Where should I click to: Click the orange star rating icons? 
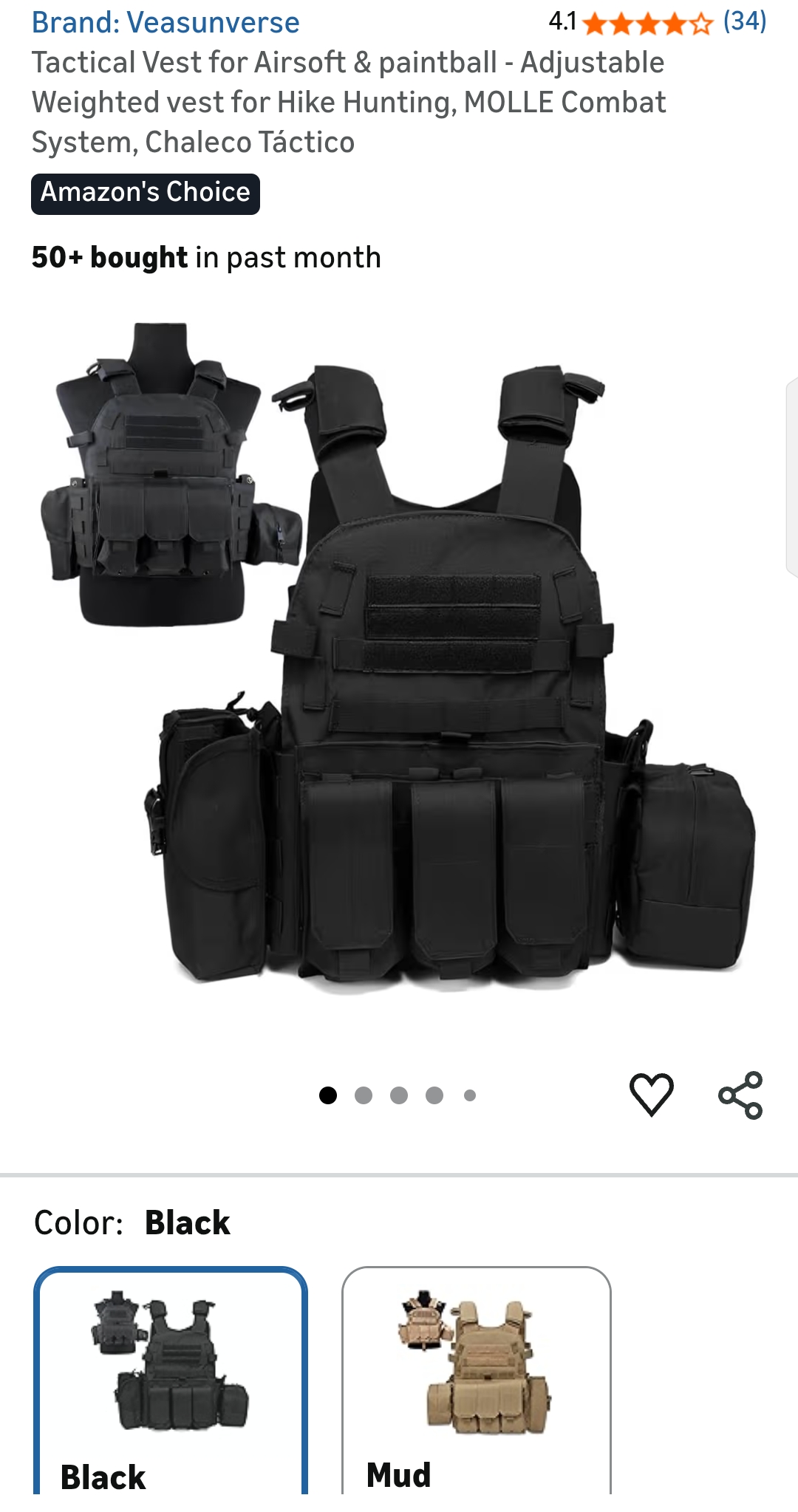(x=645, y=22)
